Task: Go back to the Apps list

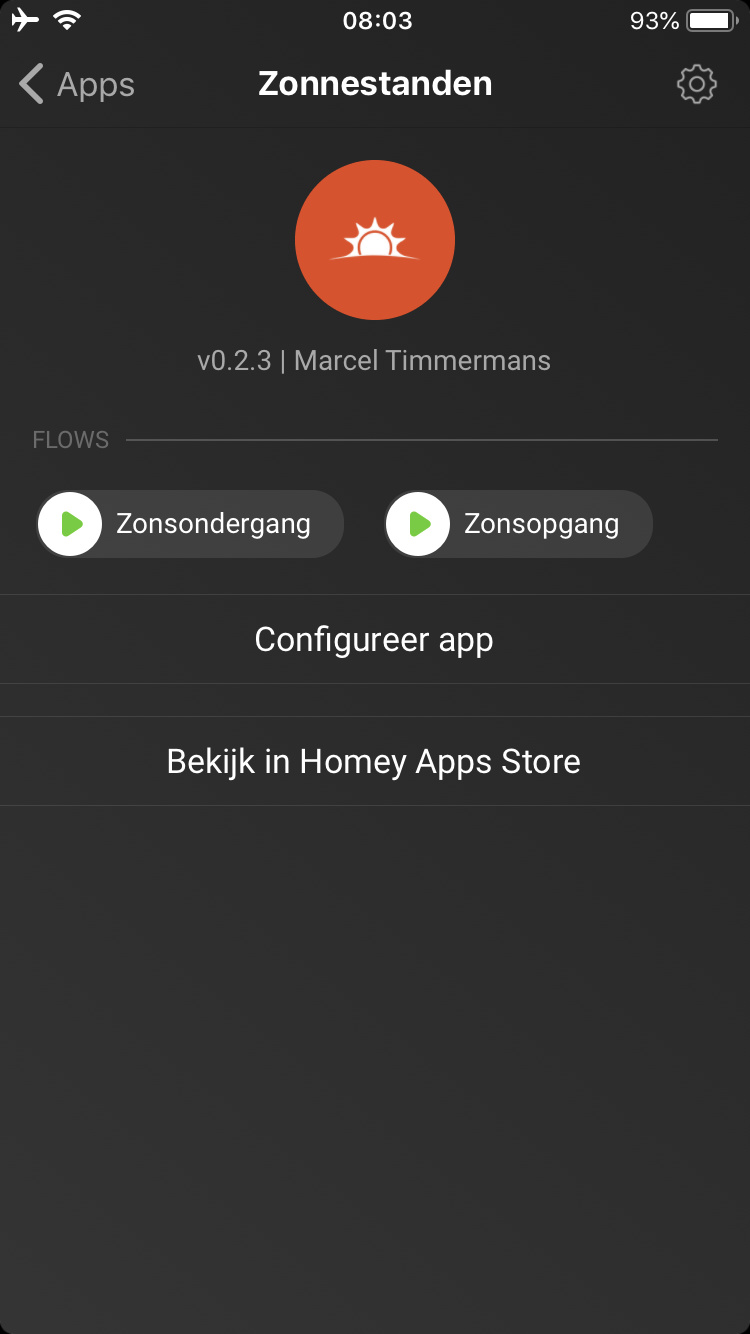Action: pos(76,85)
